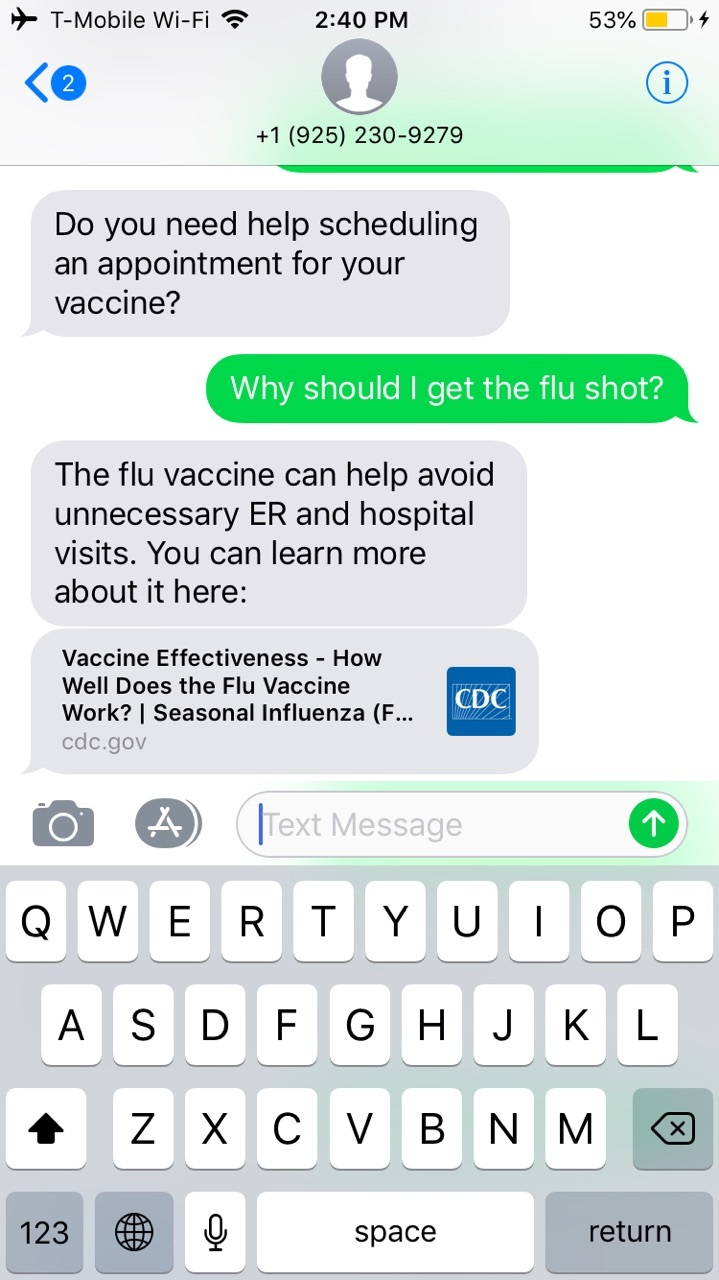The height and width of the screenshot is (1280, 719).
Task: Enable the shift key
Action: 45,1129
